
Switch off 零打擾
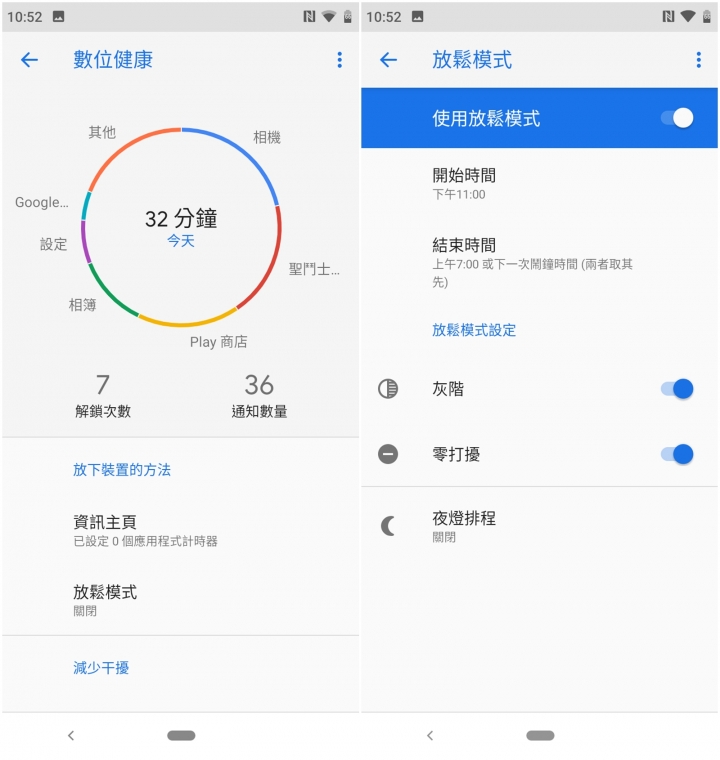[x=677, y=454]
